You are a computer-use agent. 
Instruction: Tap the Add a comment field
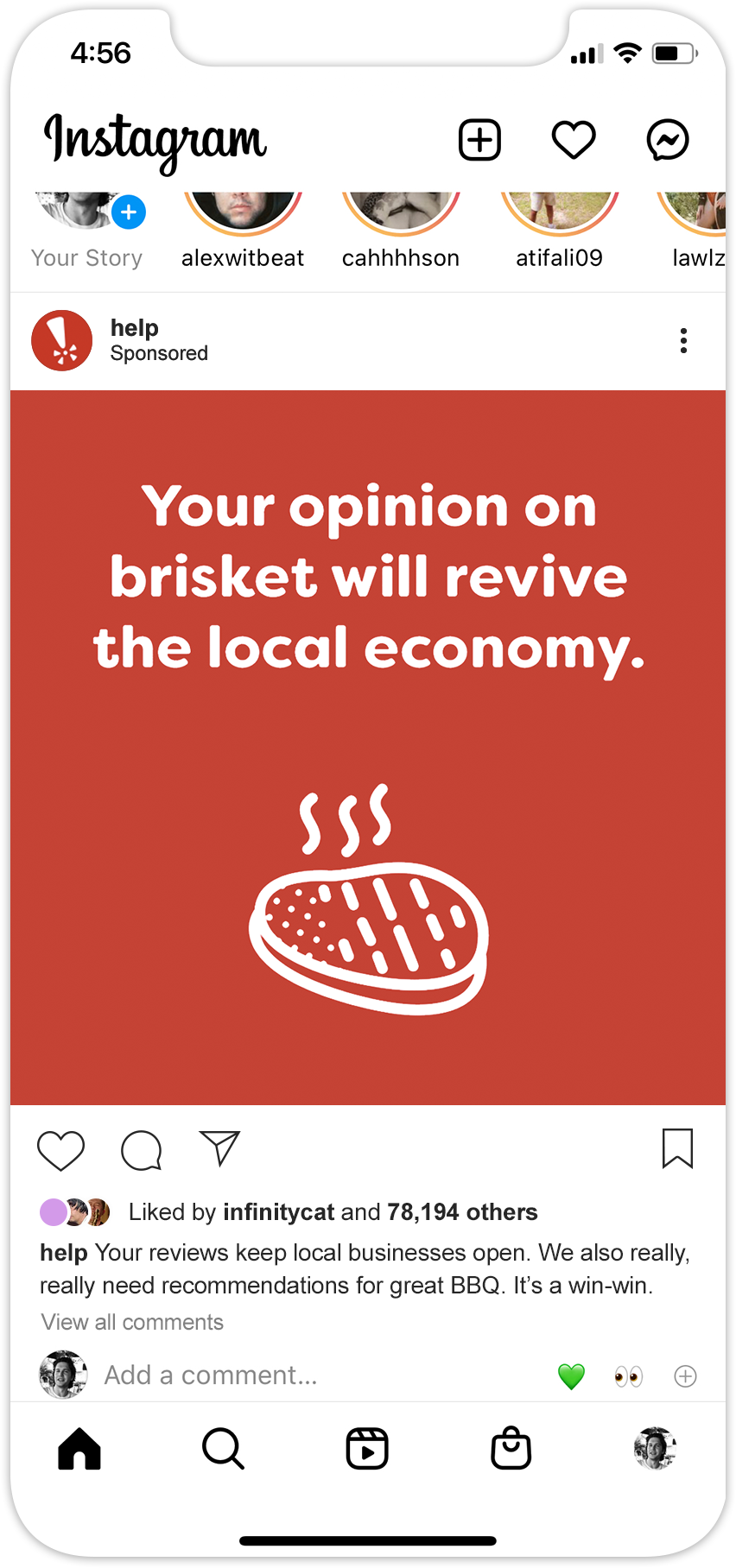tap(211, 1375)
